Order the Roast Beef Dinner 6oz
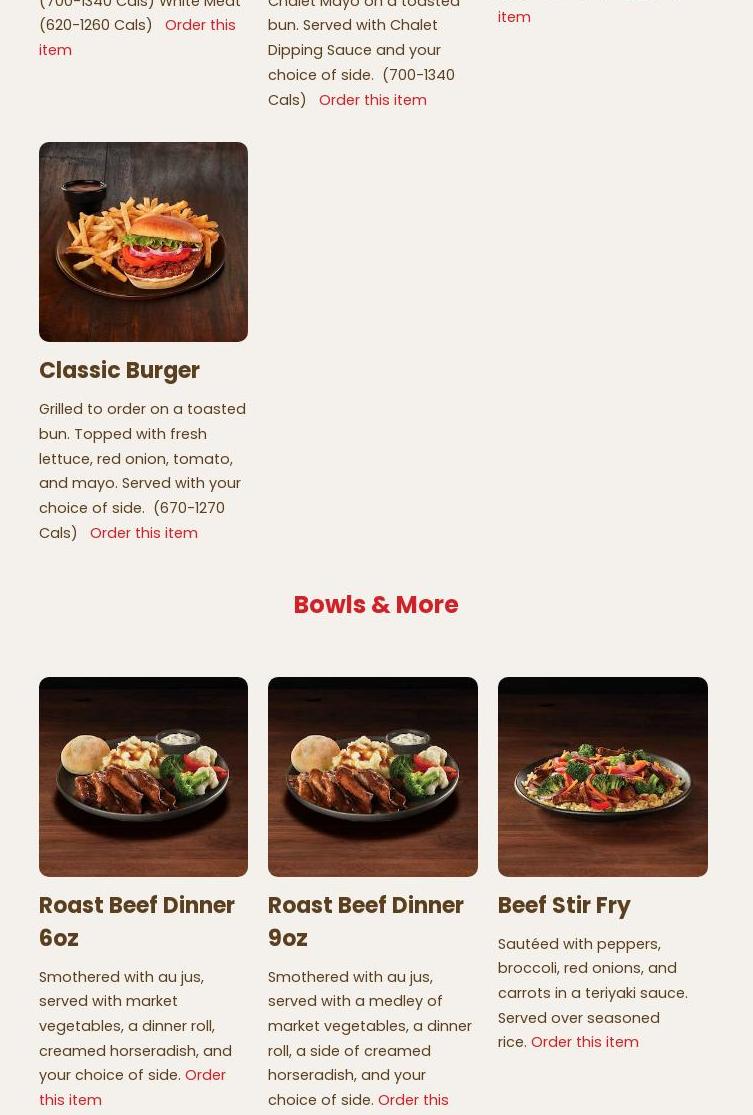The width and height of the screenshot is (753, 1115). [131, 1088]
